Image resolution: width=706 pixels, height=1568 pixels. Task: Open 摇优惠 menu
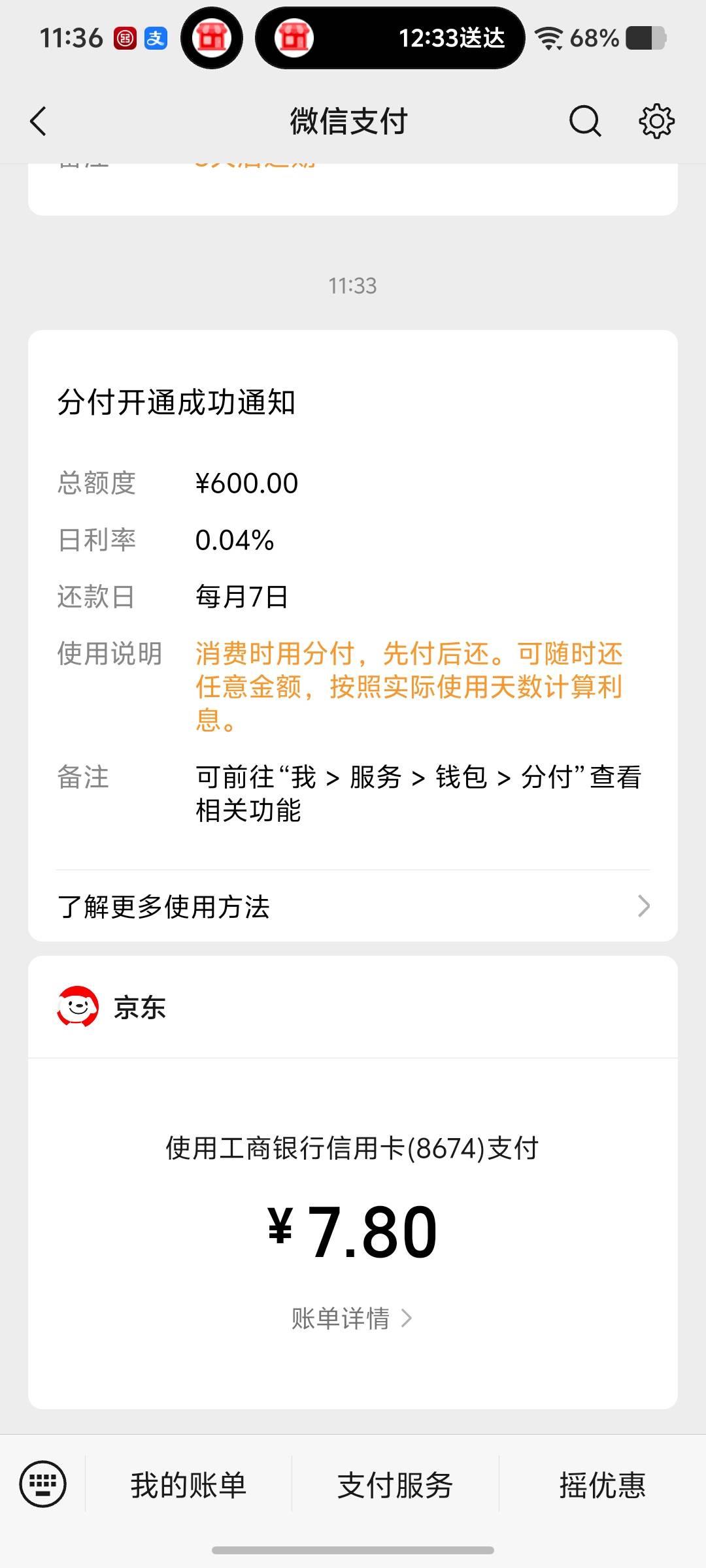602,1484
